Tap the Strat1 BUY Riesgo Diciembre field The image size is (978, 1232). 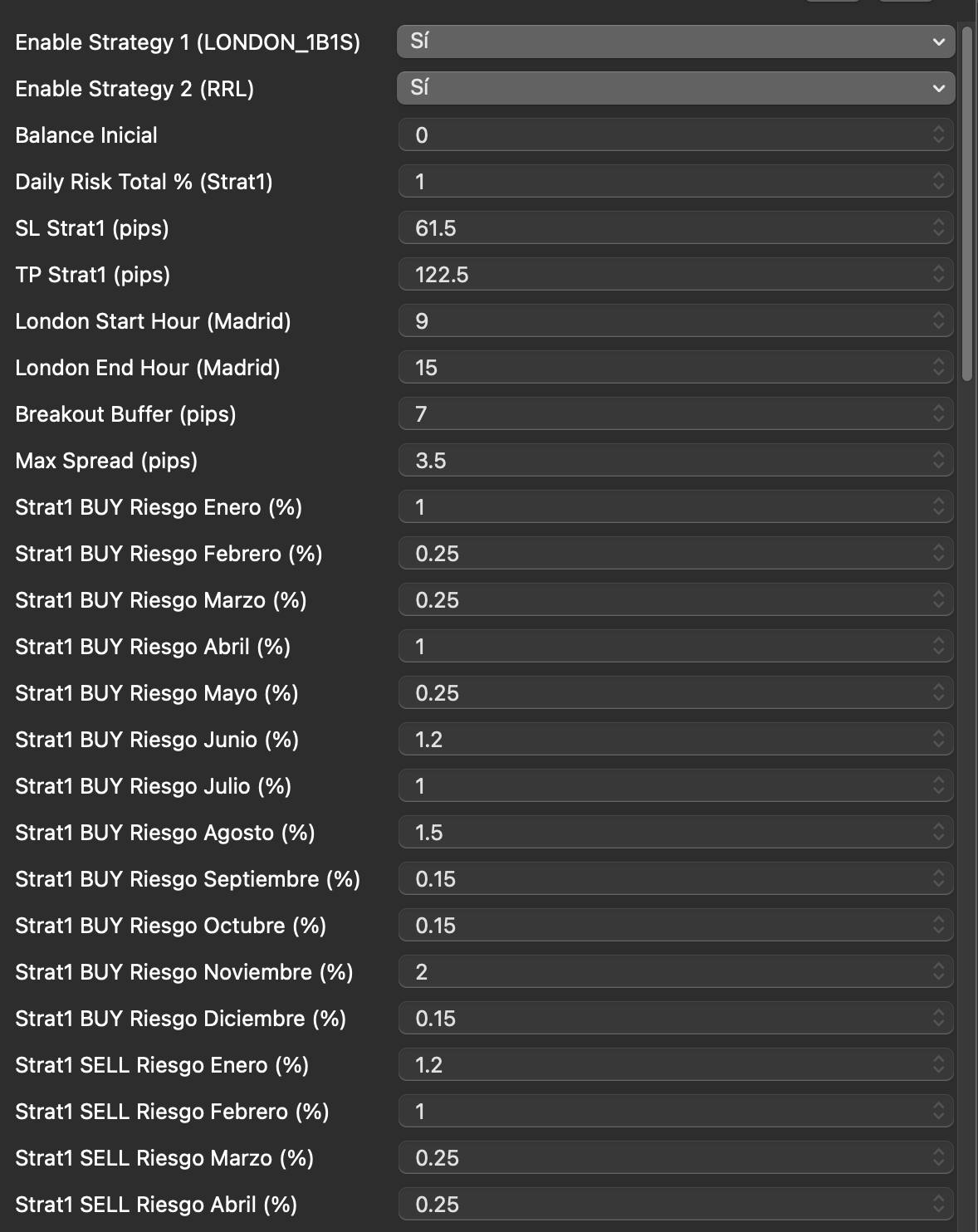pyautogui.click(x=664, y=1019)
